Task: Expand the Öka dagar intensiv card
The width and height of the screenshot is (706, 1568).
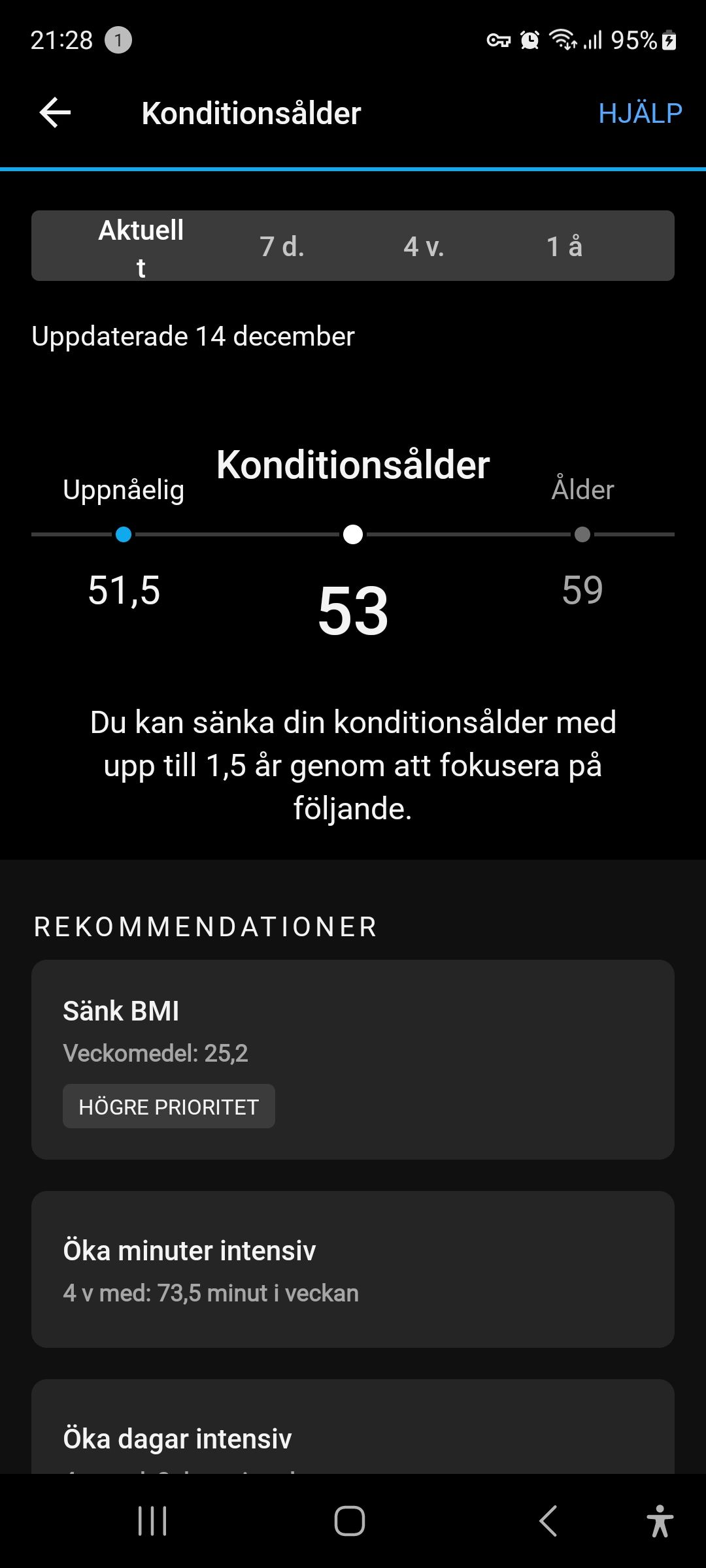Action: 353,1437
